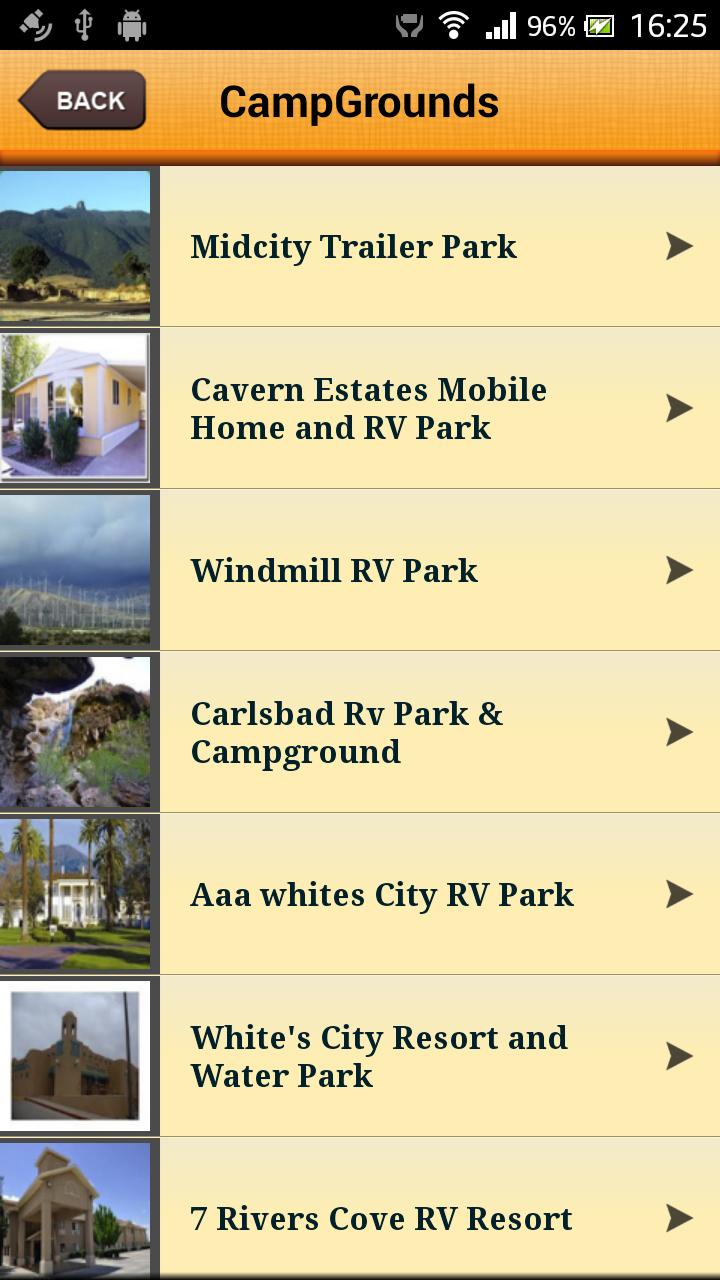Go back using the BACK button
Screen dimensions: 720x1280
[83, 100]
